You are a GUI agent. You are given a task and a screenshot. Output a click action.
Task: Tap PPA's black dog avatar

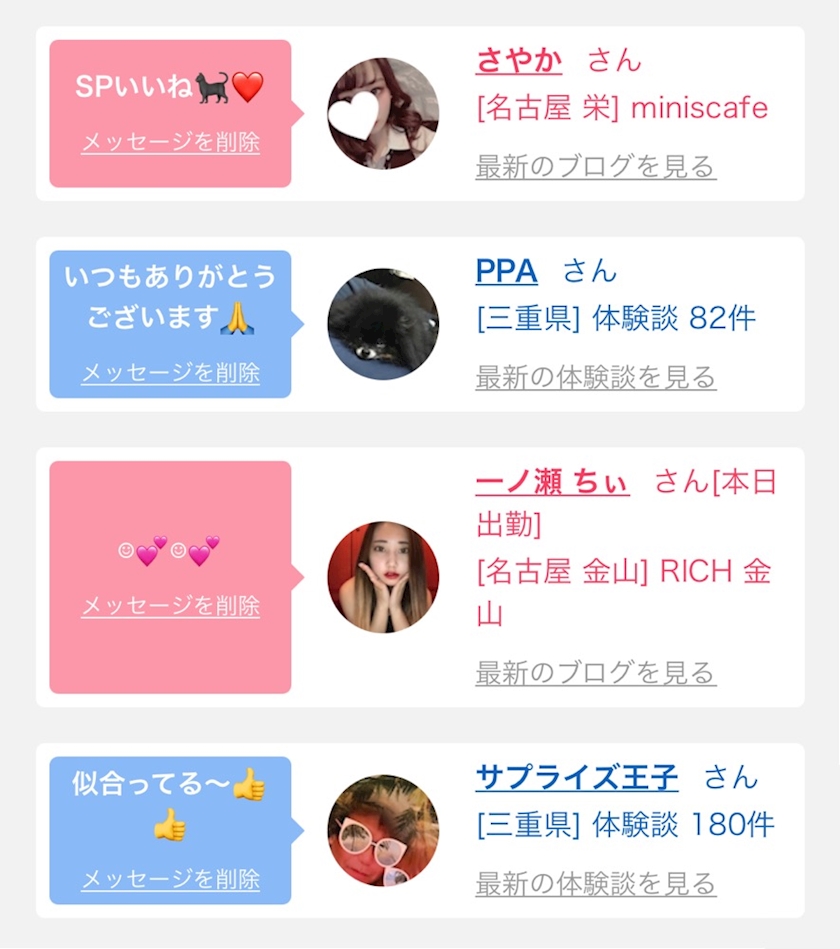(383, 324)
